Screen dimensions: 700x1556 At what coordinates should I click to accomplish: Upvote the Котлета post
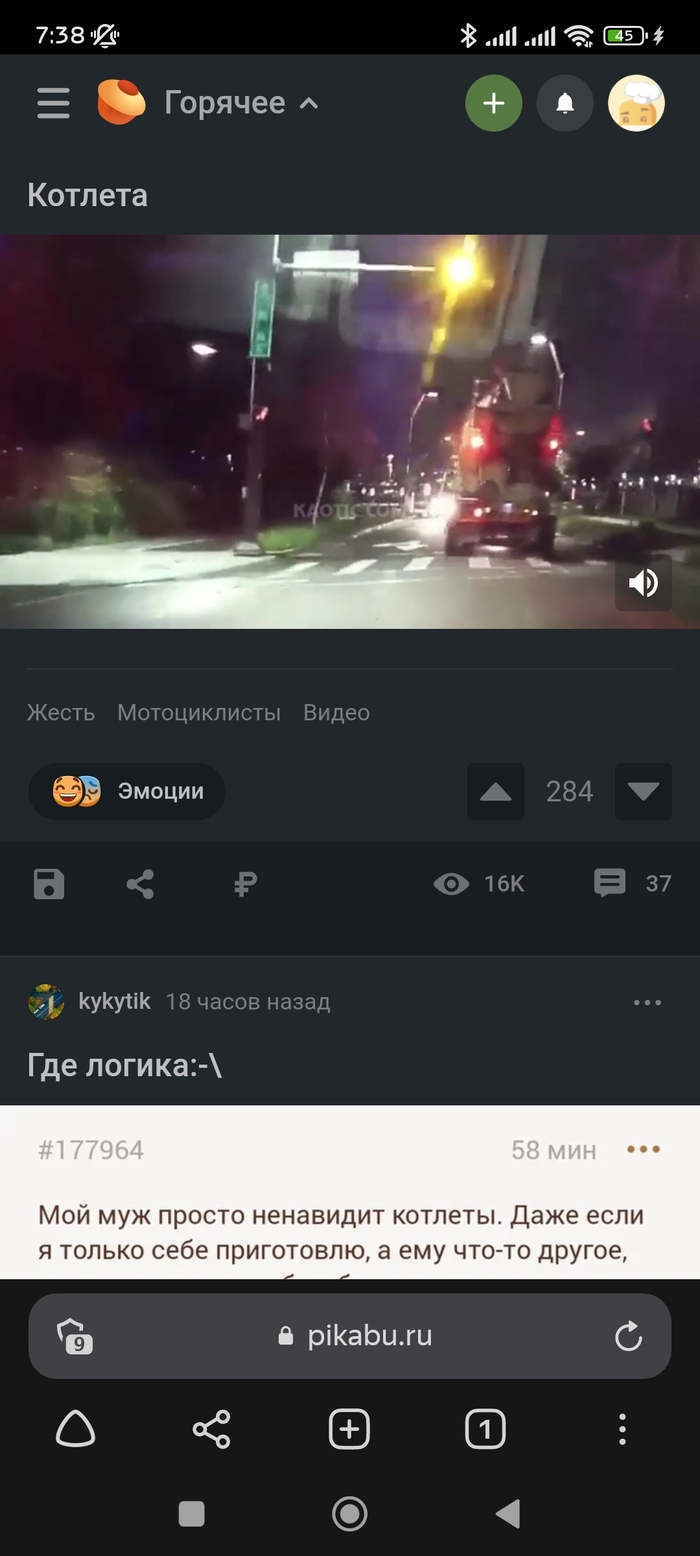pyautogui.click(x=496, y=792)
